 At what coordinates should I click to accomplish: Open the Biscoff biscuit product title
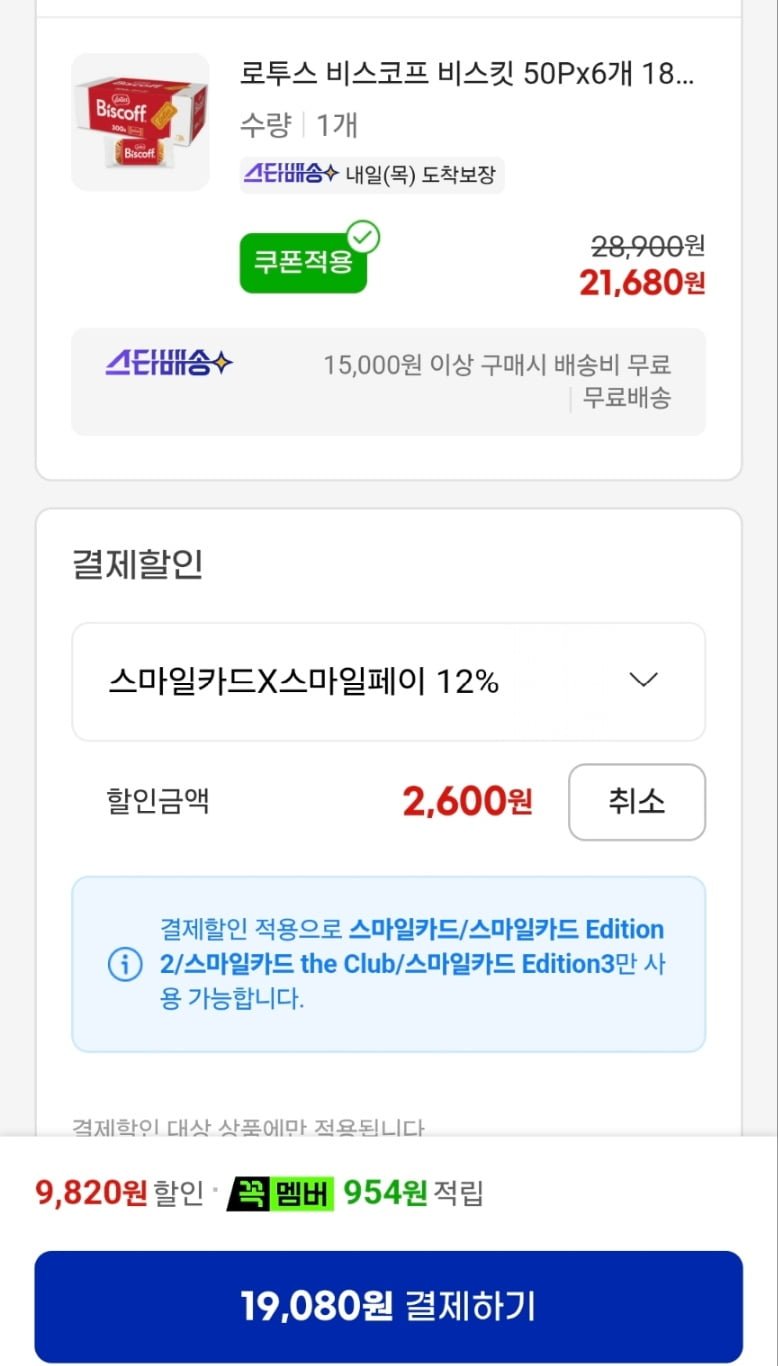(x=466, y=74)
